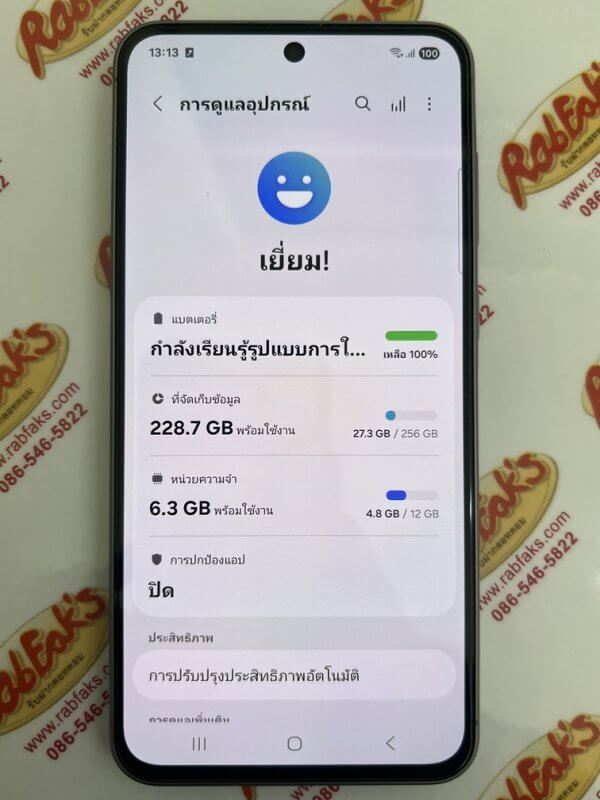The image size is (600, 800).
Task: Open the usage chart icon
Action: click(x=398, y=104)
